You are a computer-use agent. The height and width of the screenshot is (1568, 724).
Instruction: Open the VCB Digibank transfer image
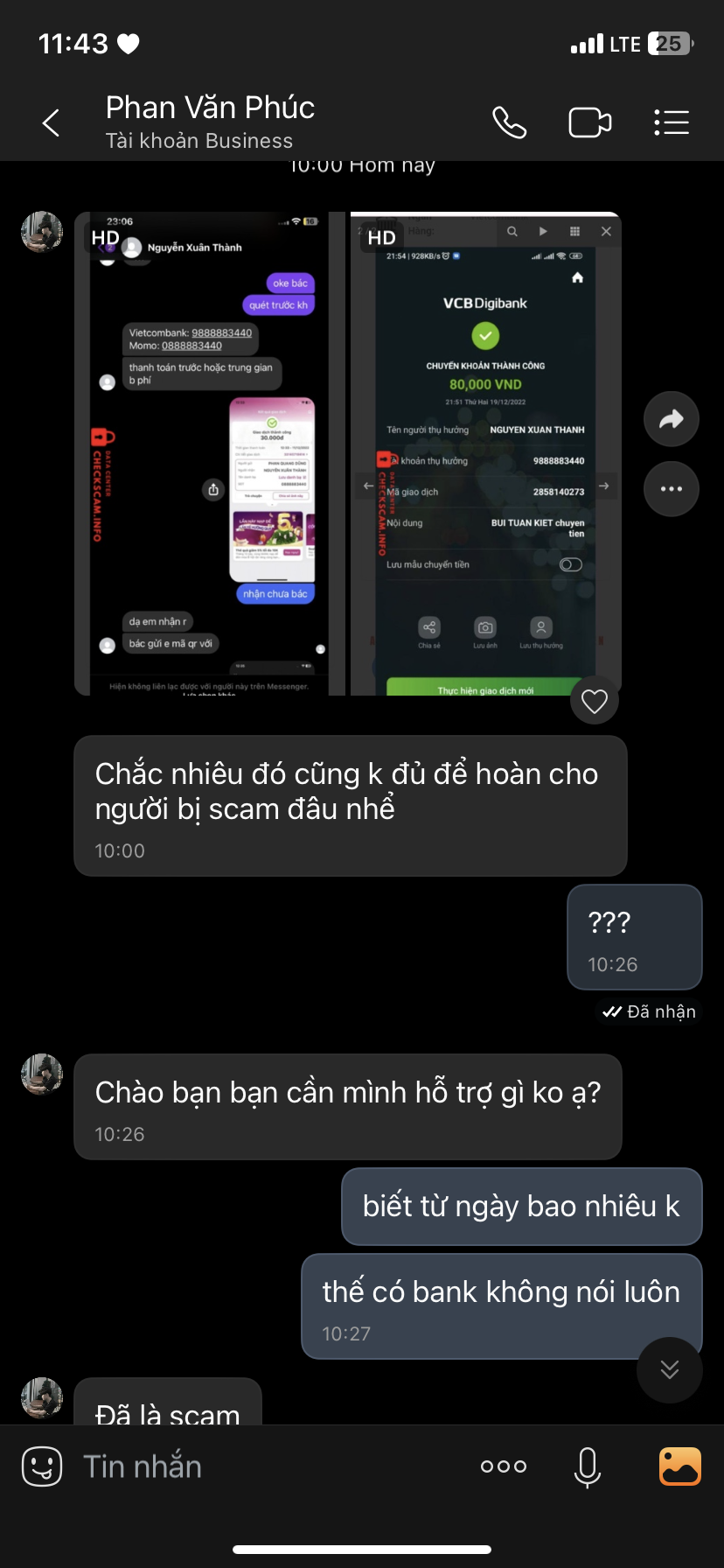click(x=485, y=453)
